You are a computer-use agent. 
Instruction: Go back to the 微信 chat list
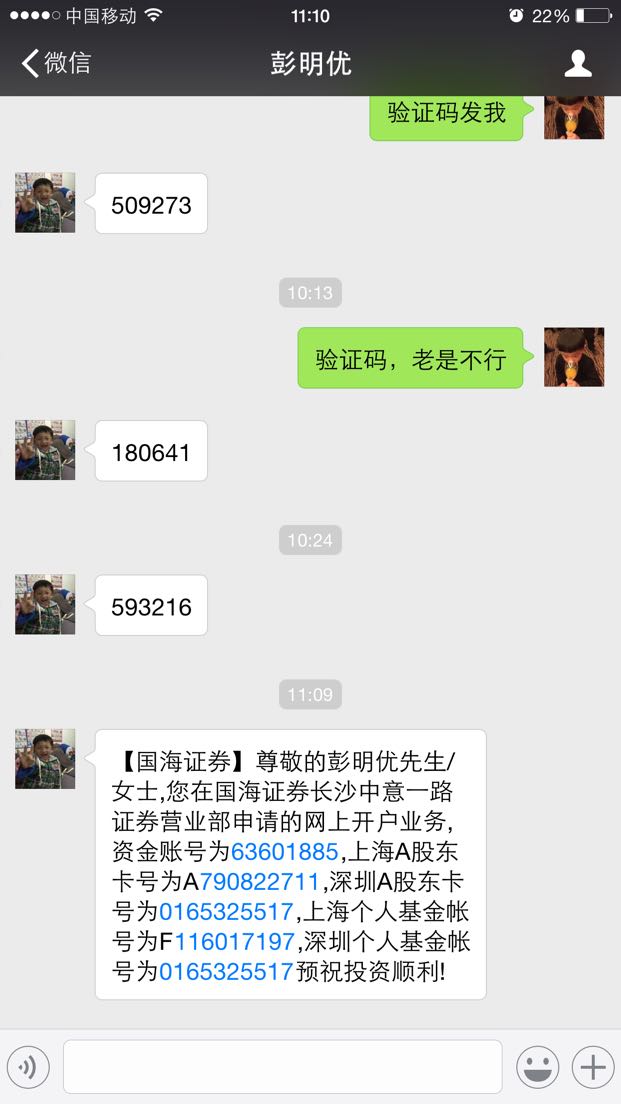point(56,63)
